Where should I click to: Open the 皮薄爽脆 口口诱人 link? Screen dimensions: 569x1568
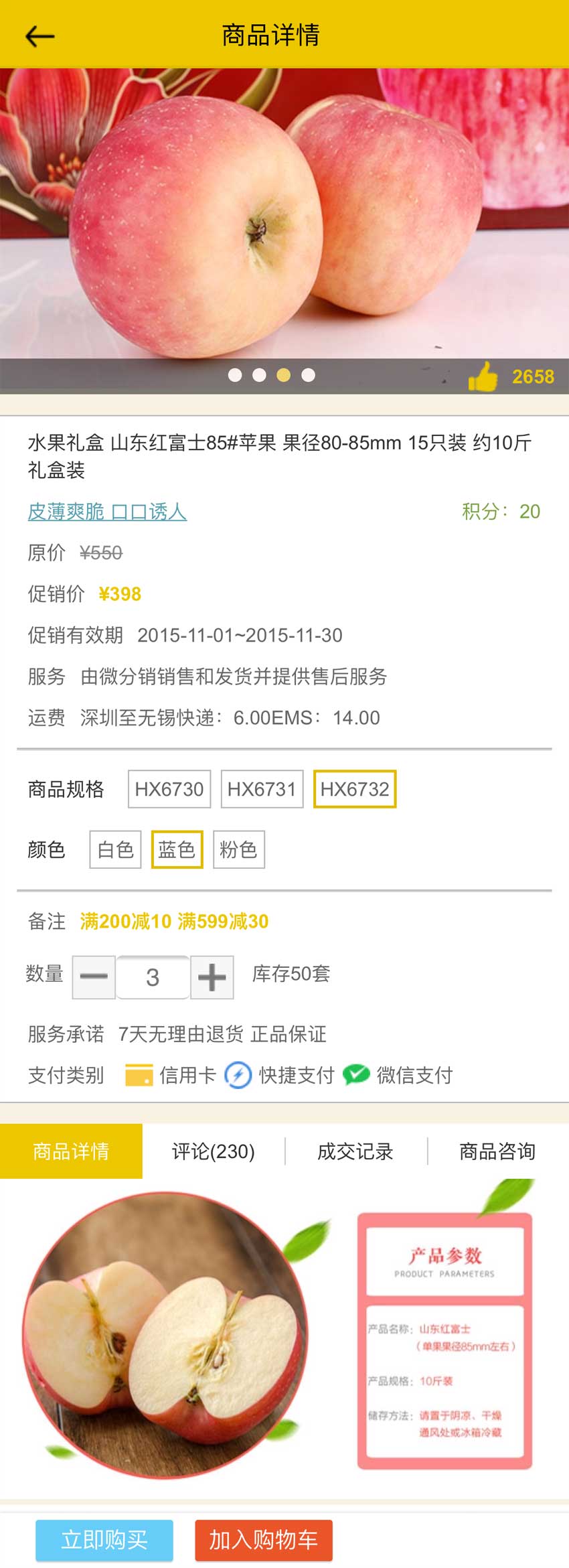pyautogui.click(x=107, y=512)
